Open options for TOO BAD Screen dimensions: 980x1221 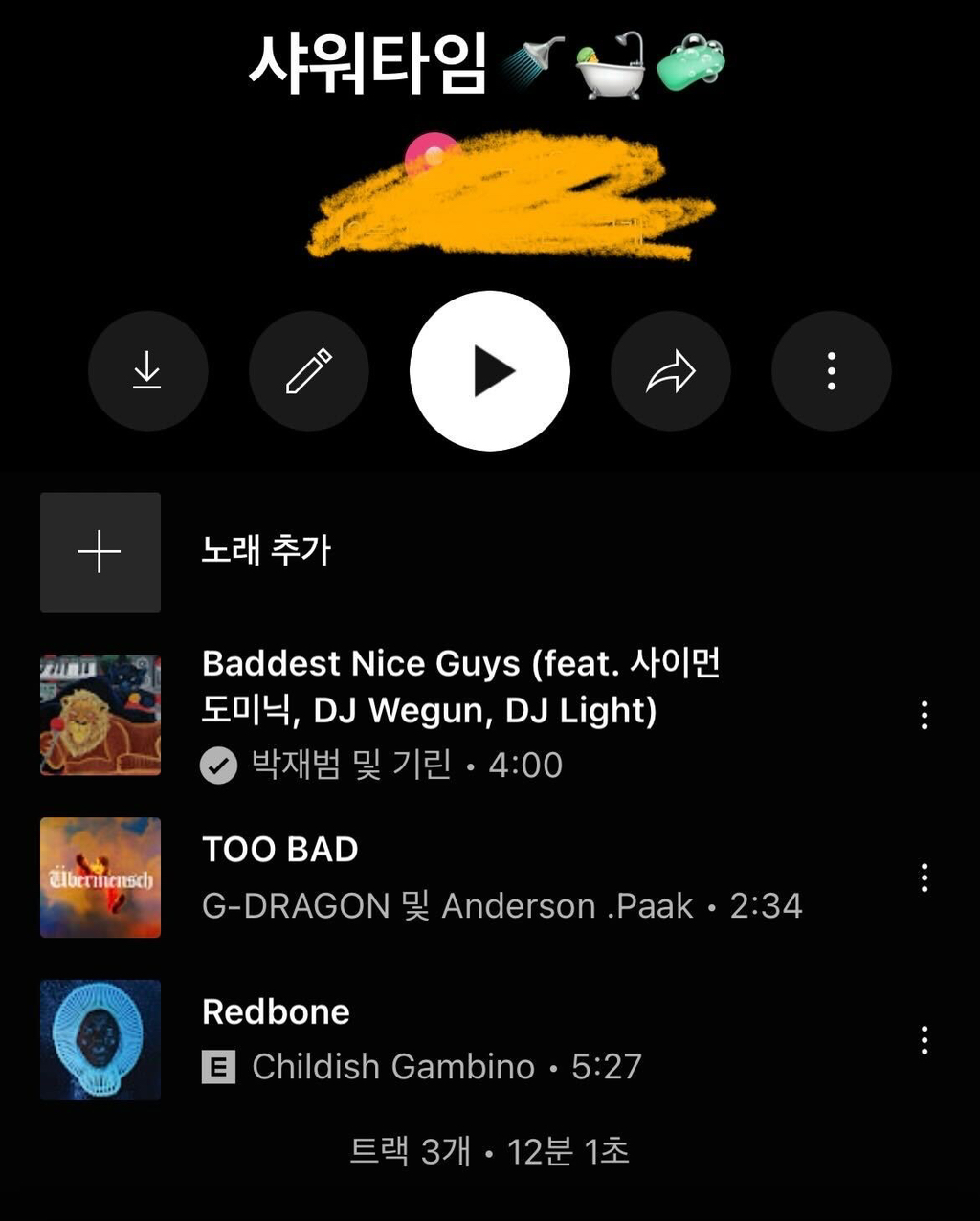(924, 877)
